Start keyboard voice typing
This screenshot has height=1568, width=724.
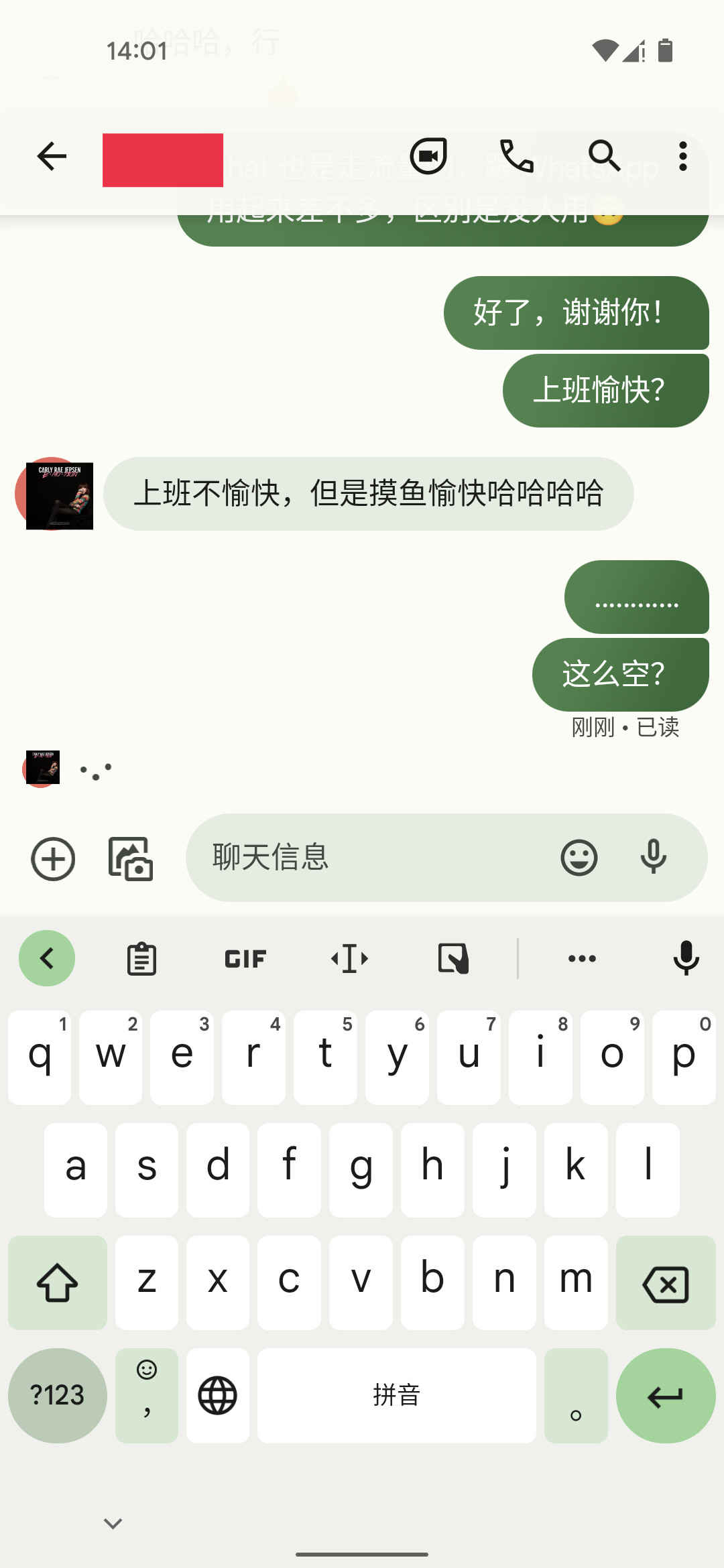coord(686,958)
